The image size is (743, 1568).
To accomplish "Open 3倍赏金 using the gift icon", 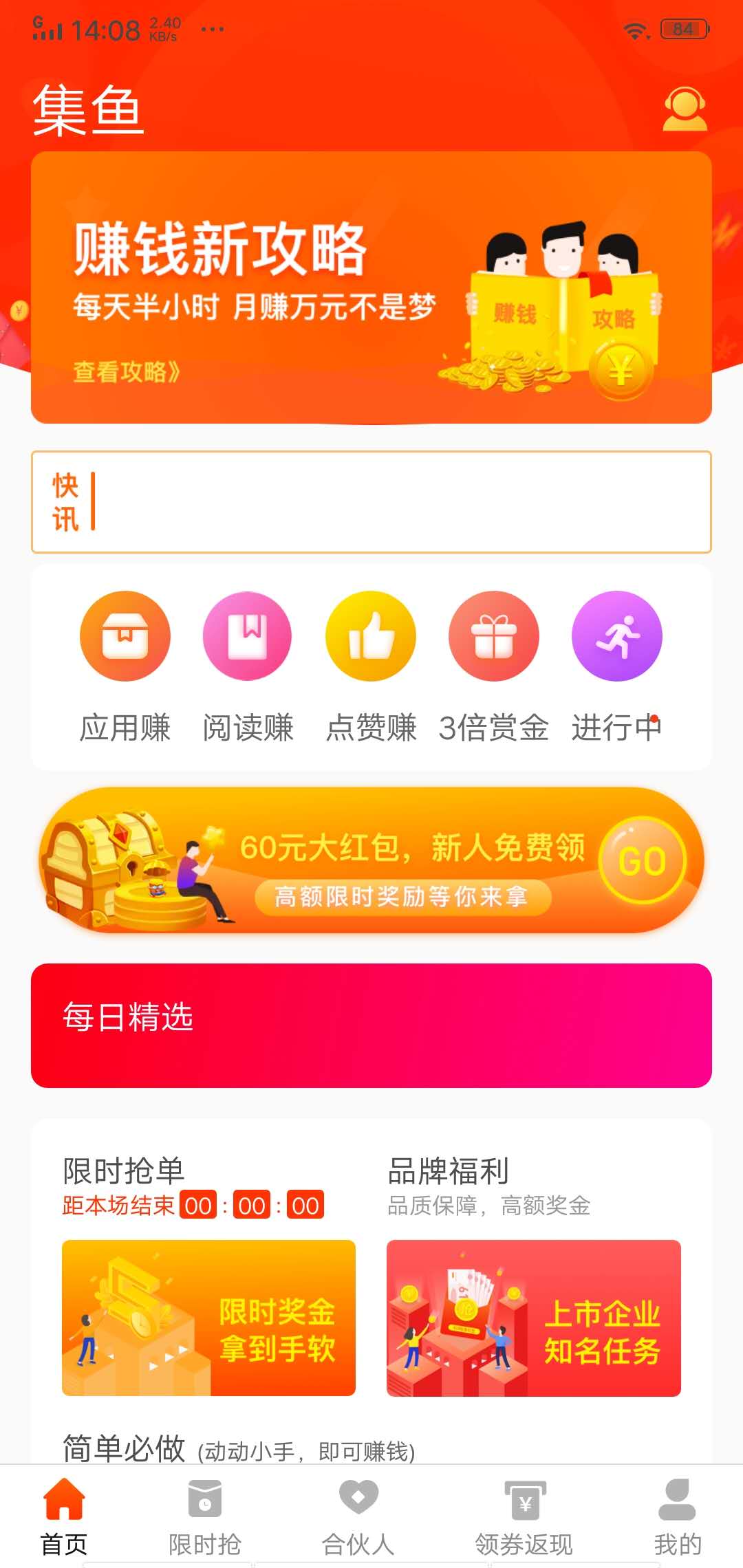I will 494,636.
